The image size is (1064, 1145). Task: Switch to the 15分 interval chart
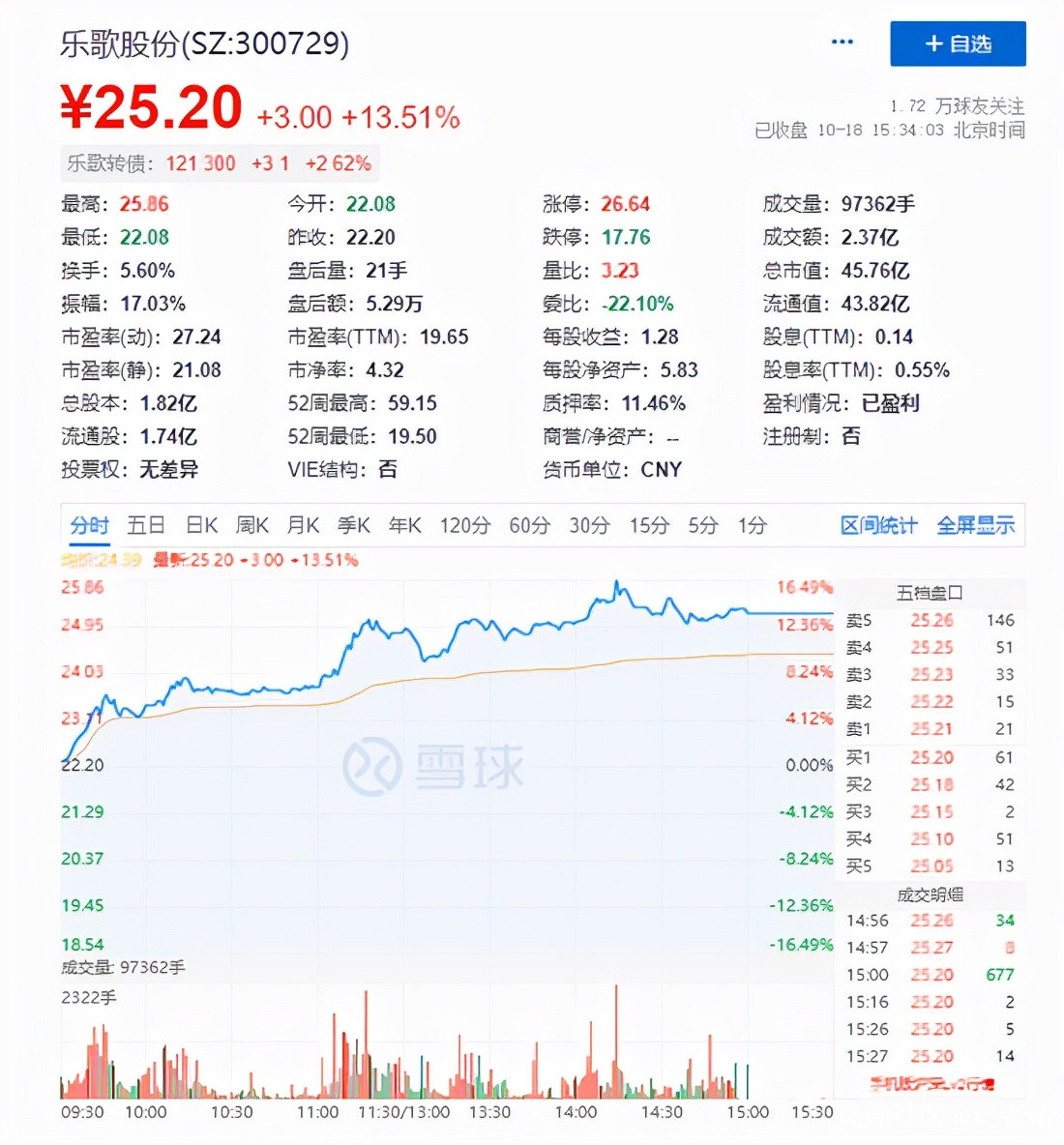pos(649,525)
